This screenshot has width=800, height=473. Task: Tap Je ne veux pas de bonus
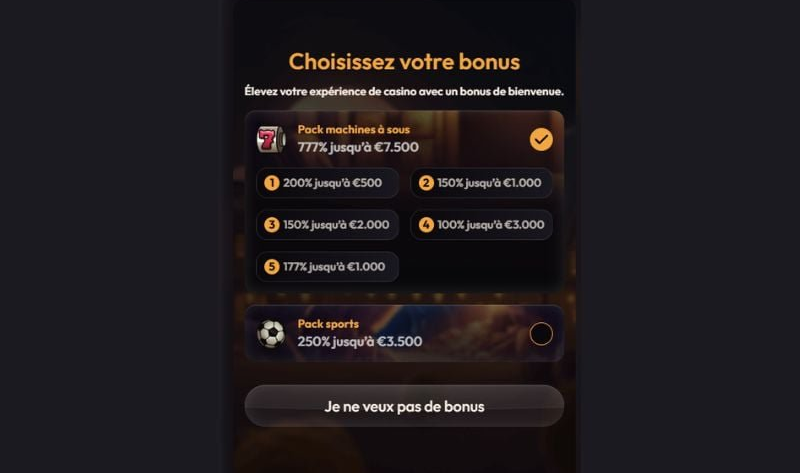click(x=404, y=406)
